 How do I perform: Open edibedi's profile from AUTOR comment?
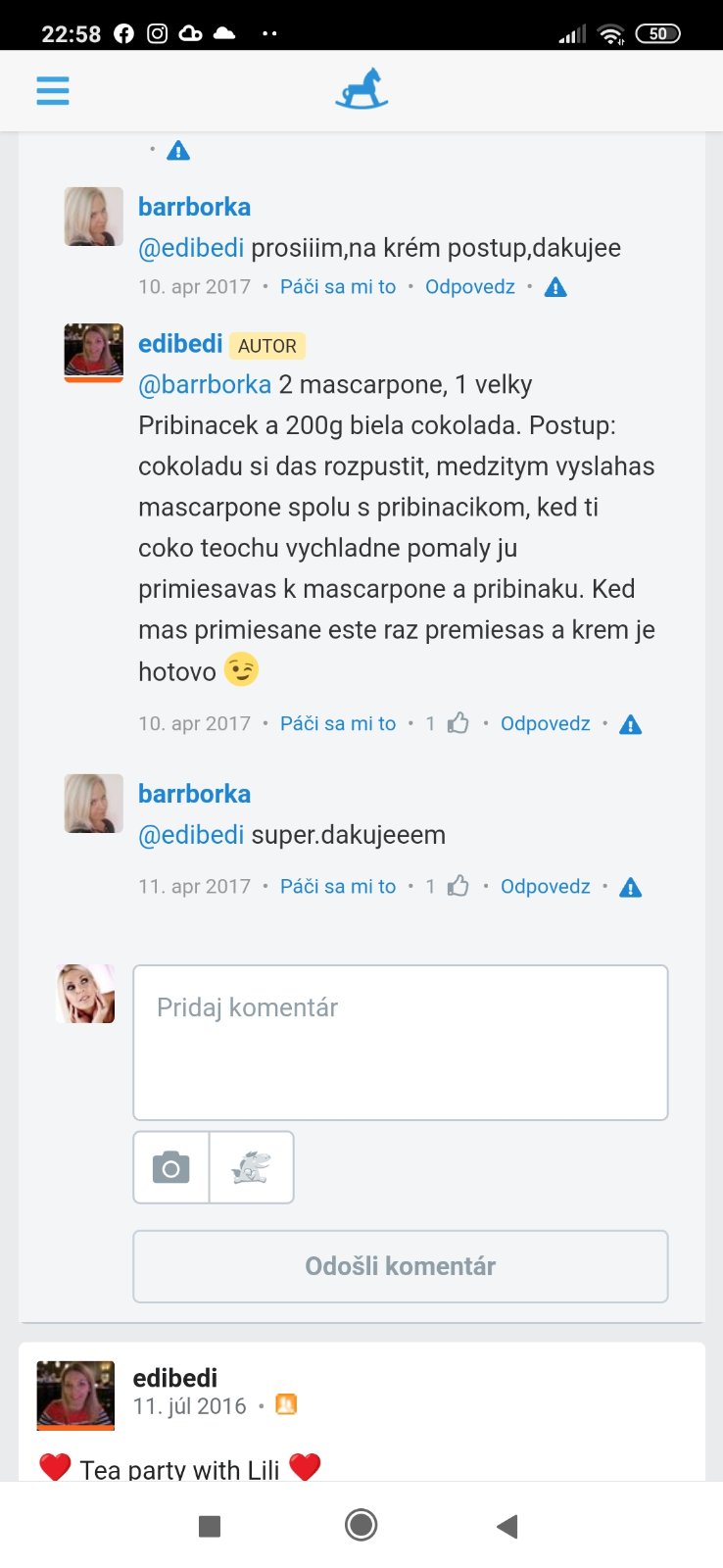[x=180, y=344]
